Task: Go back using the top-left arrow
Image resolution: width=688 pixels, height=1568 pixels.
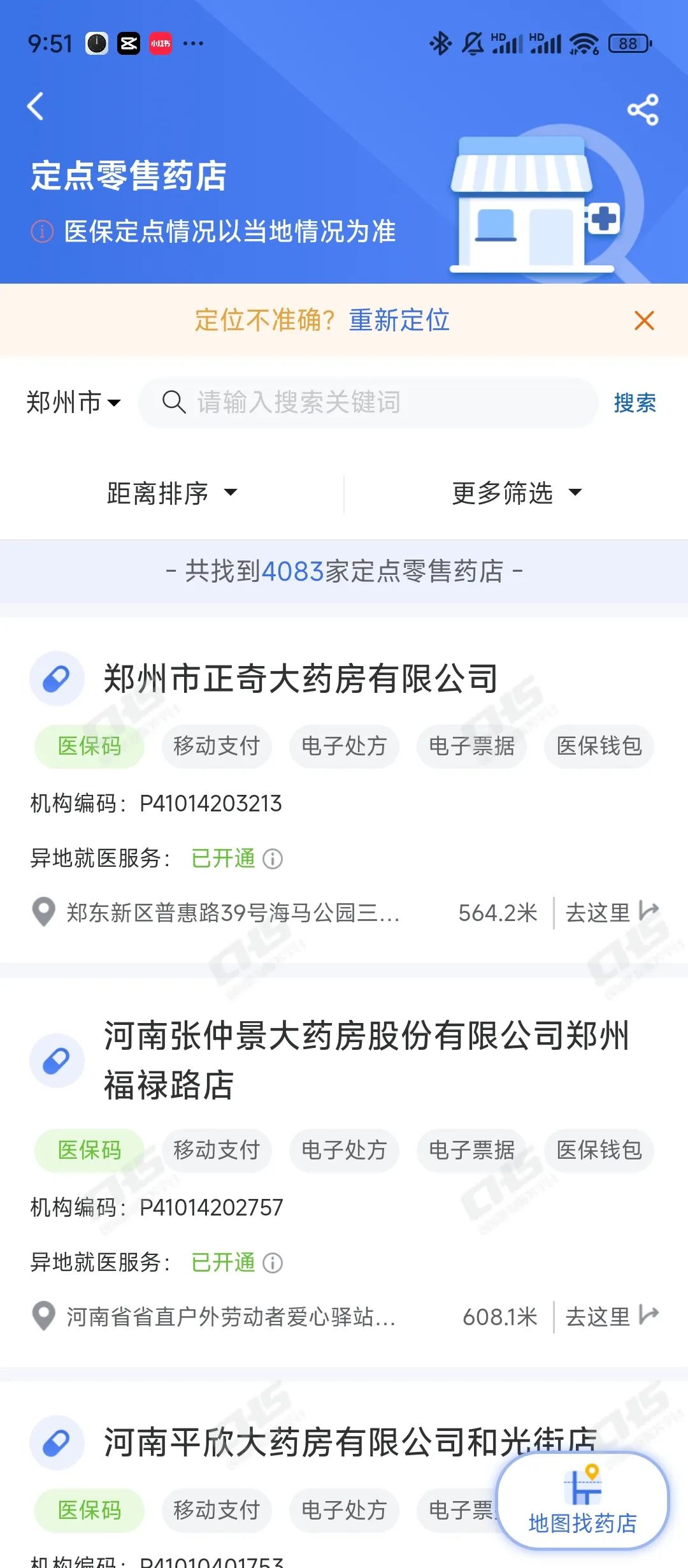Action: (36, 106)
